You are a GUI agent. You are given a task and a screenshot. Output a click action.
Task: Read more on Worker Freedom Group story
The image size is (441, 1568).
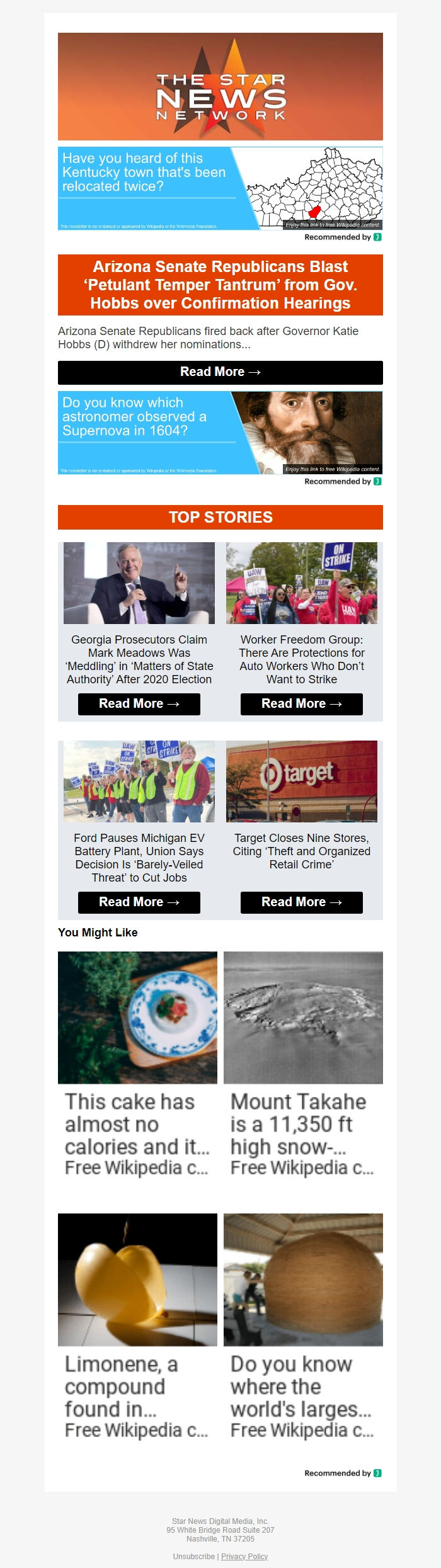pos(301,704)
